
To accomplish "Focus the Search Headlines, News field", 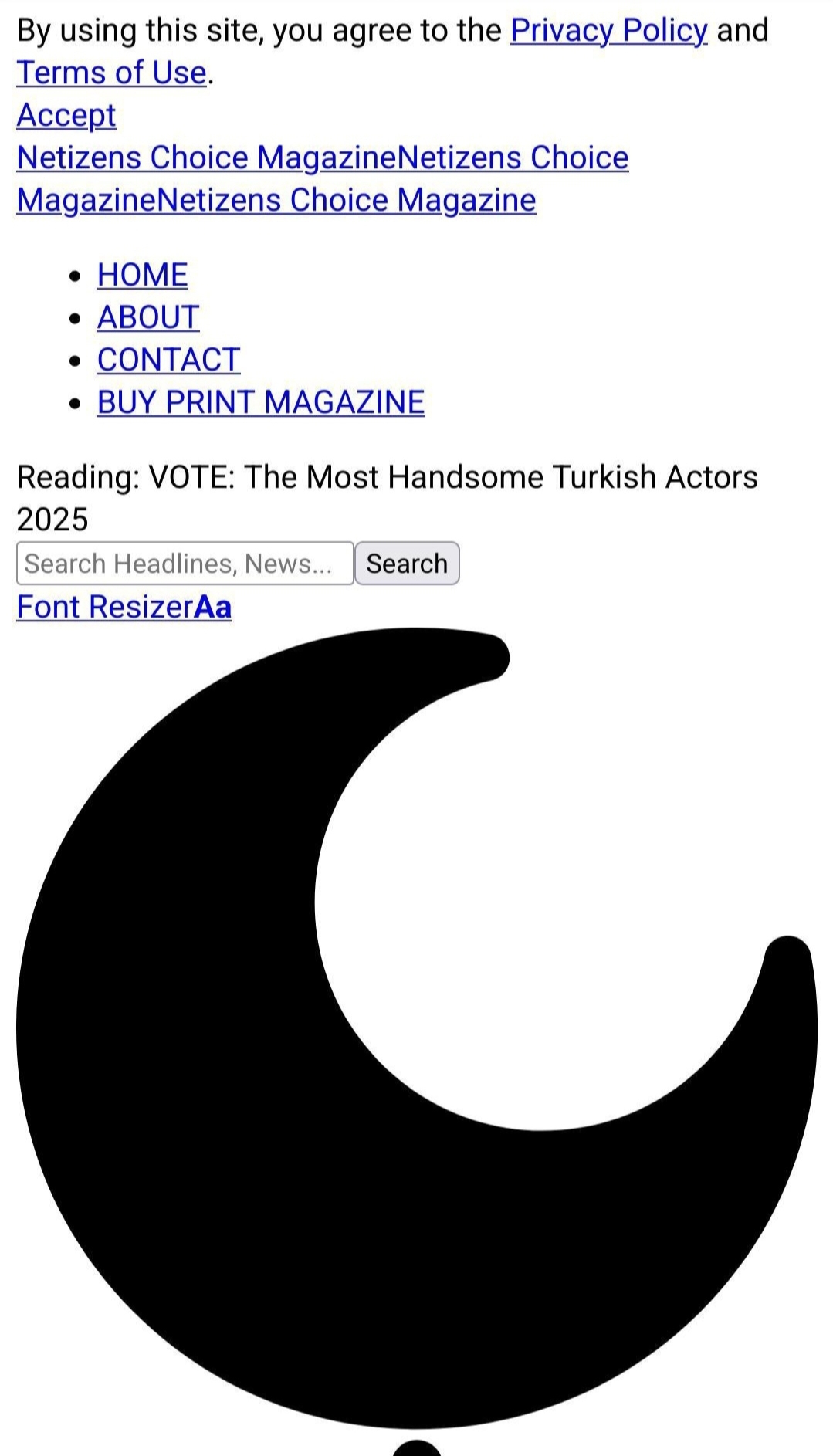I will click(x=185, y=564).
